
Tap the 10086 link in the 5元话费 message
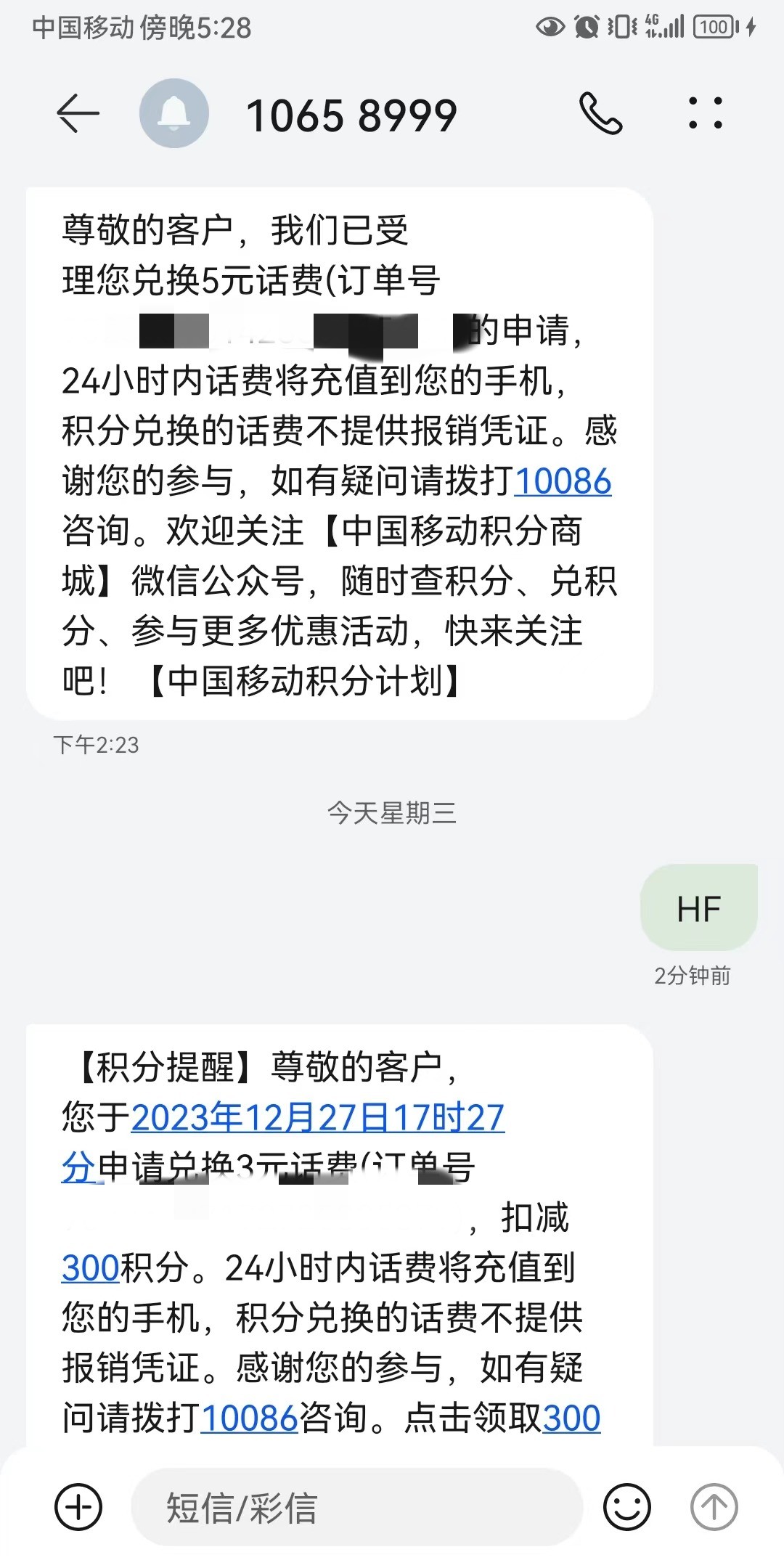click(x=563, y=481)
